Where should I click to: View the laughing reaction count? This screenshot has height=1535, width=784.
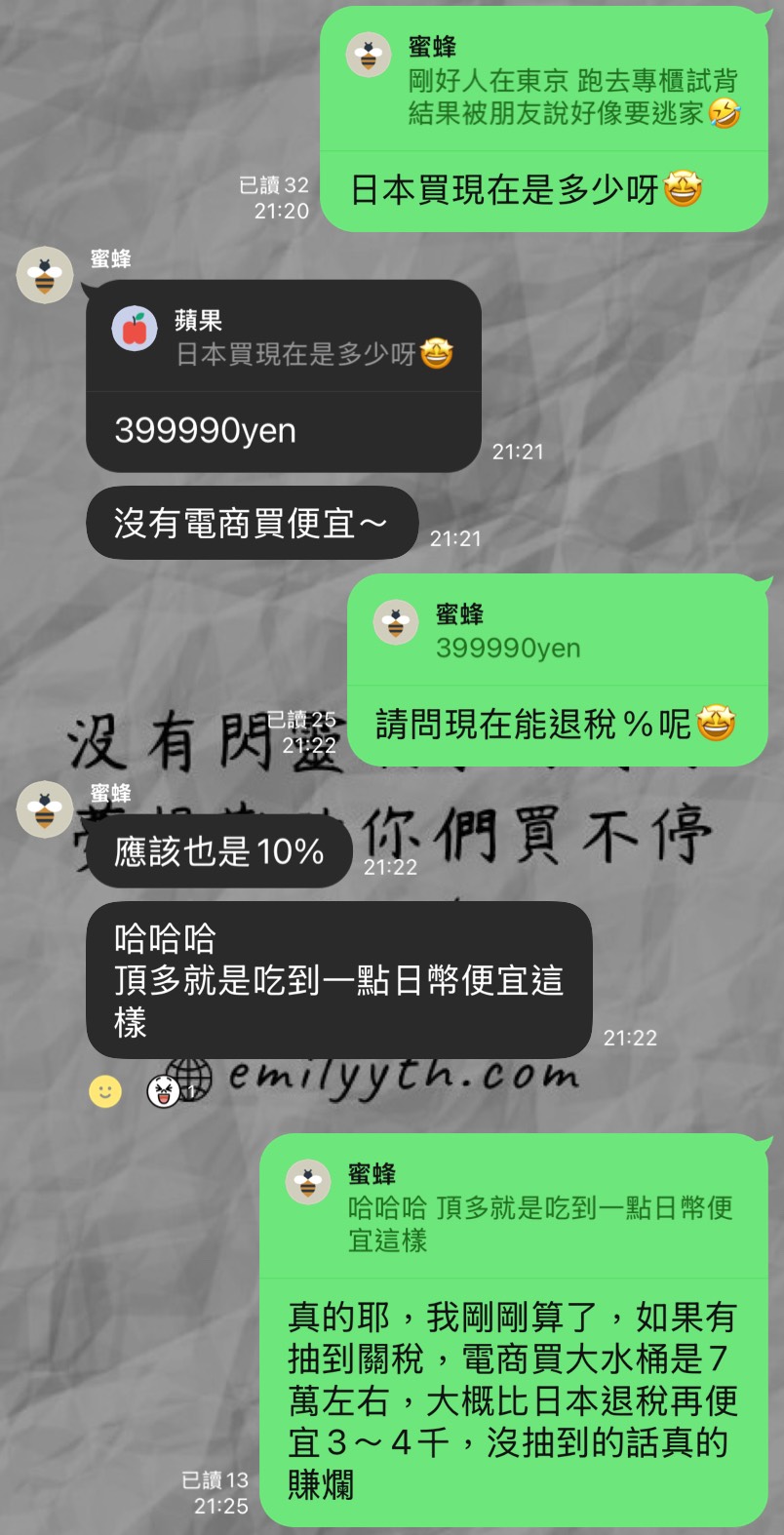click(170, 1090)
